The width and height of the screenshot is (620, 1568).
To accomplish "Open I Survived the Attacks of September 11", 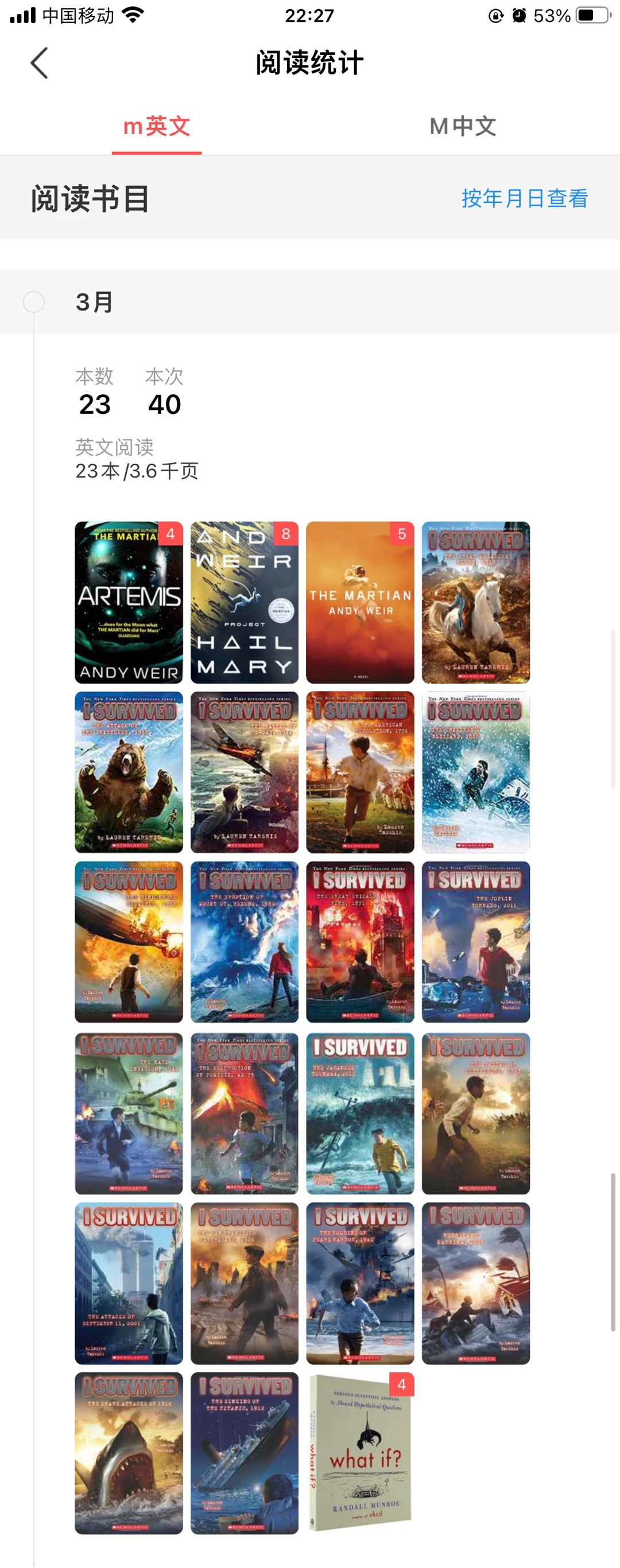I will 129,1283.
